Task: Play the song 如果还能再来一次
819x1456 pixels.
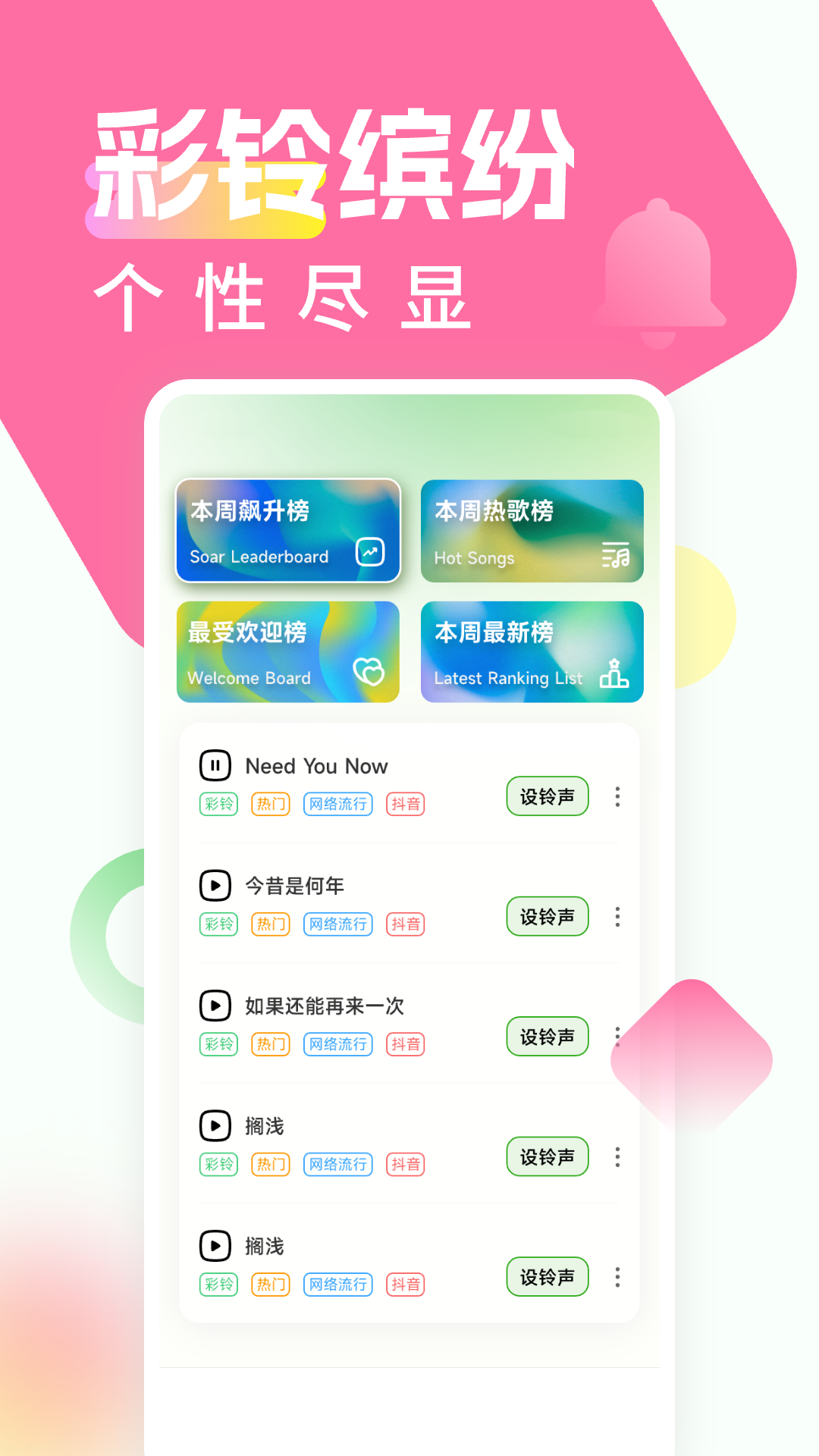Action: click(215, 1006)
